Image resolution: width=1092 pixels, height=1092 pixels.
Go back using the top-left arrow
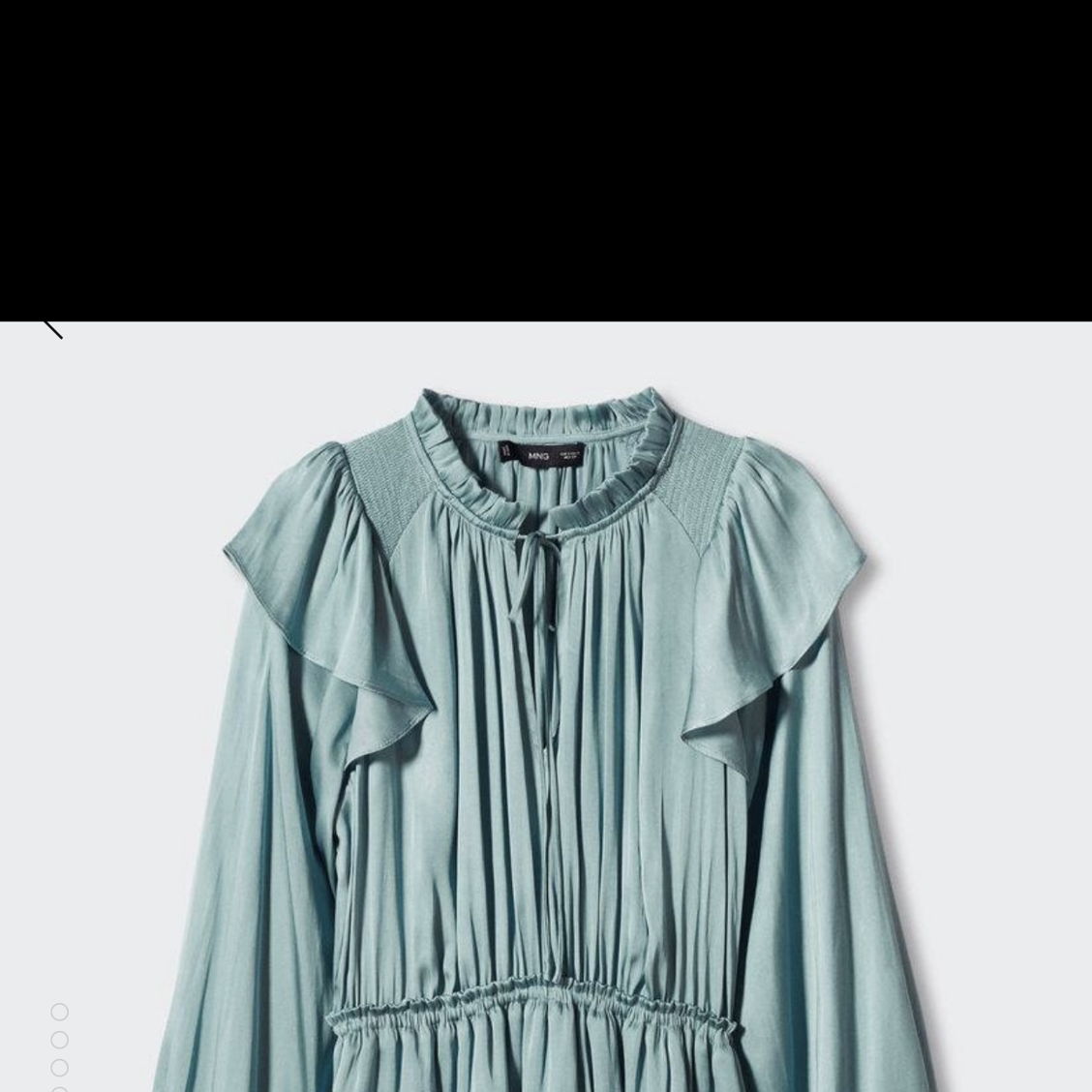pyautogui.click(x=52, y=327)
